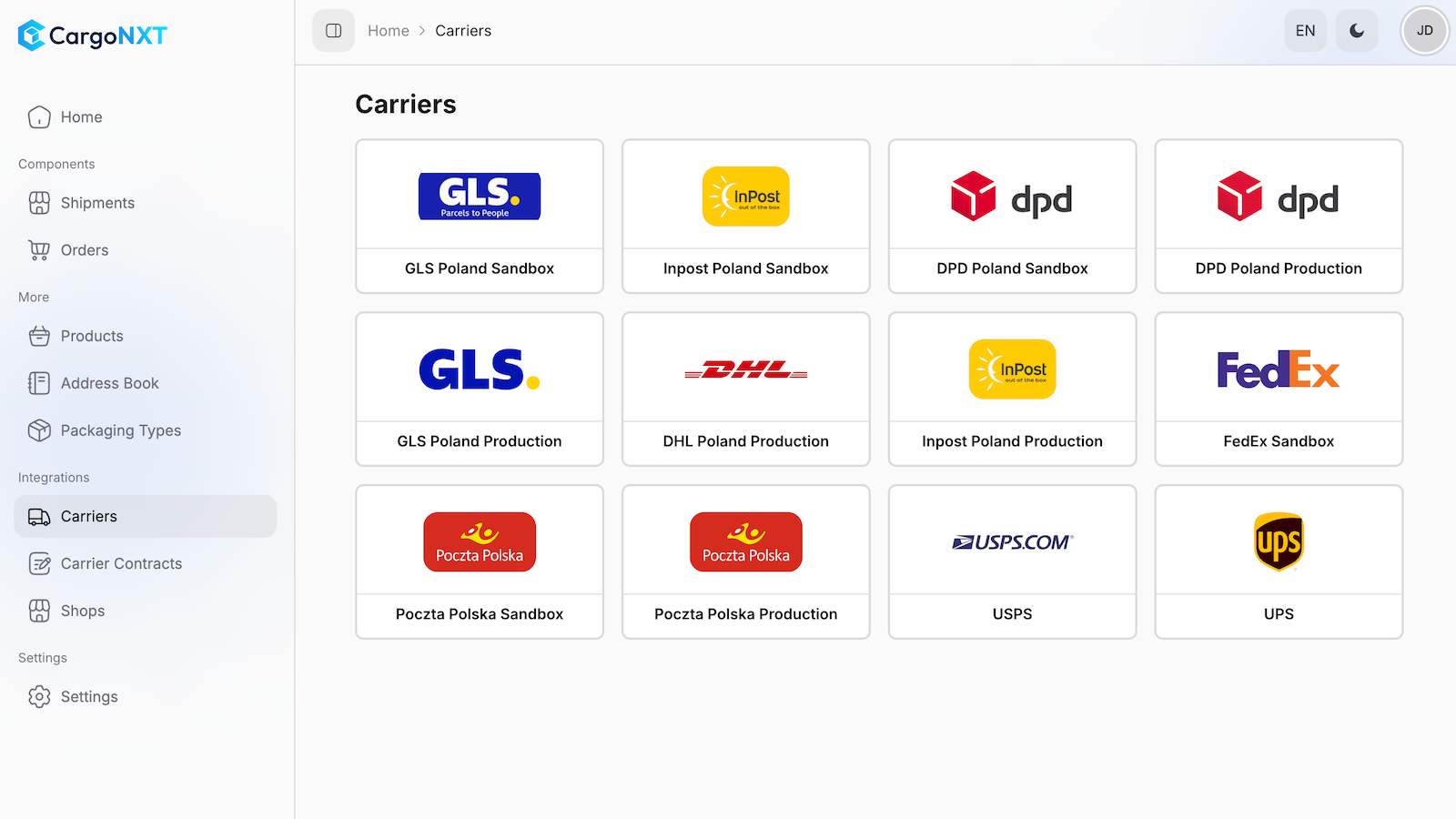This screenshot has height=819, width=1456.
Task: Open the UPS carrier card
Action: click(1279, 562)
